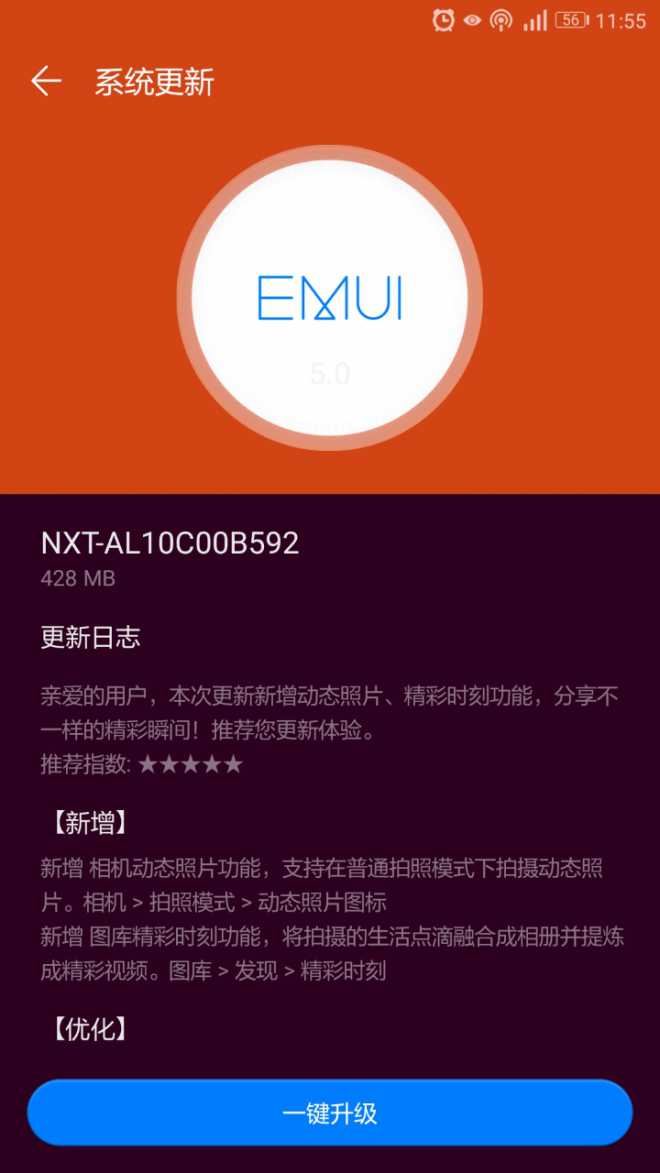Start the update with 一键升级

[x=330, y=1112]
